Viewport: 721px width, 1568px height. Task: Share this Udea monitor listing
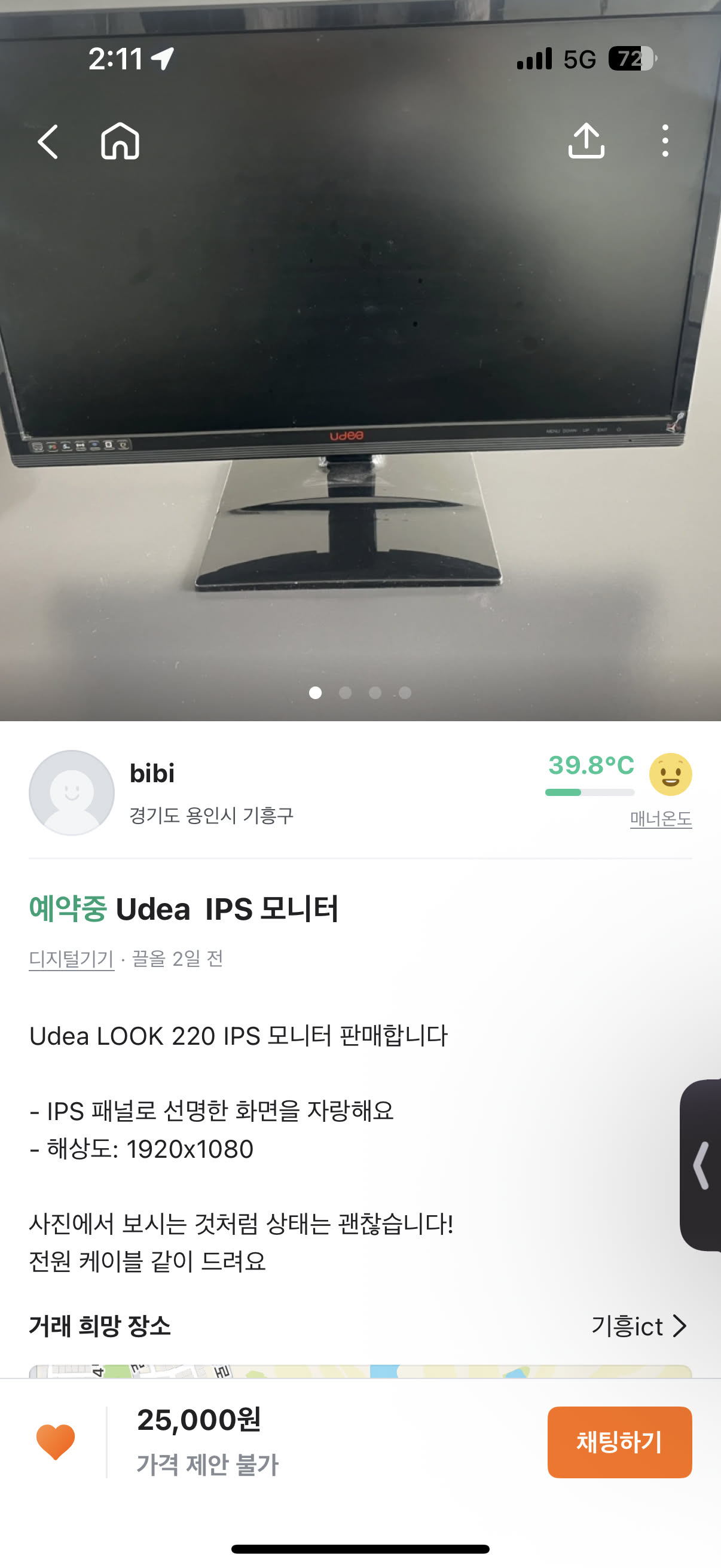click(x=585, y=141)
